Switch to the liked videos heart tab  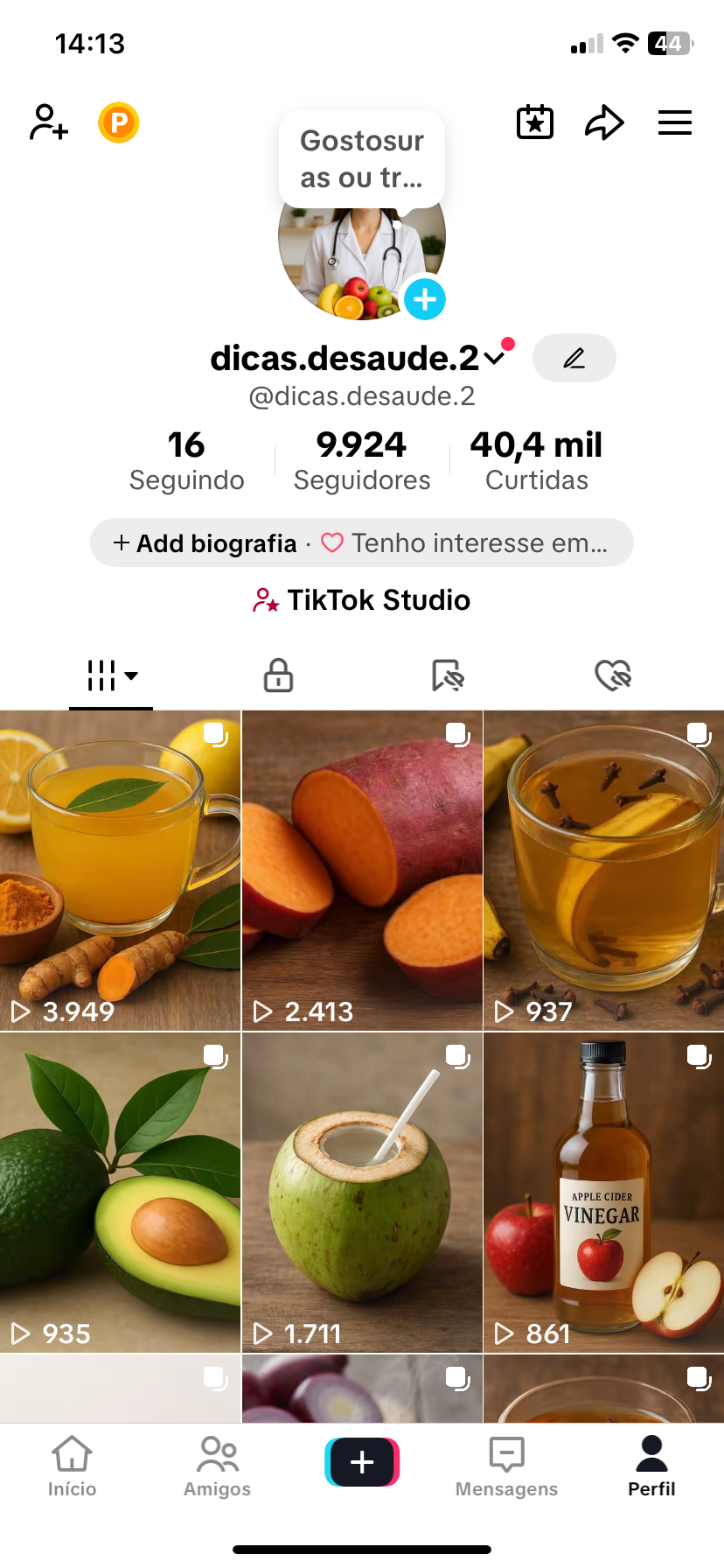click(613, 675)
